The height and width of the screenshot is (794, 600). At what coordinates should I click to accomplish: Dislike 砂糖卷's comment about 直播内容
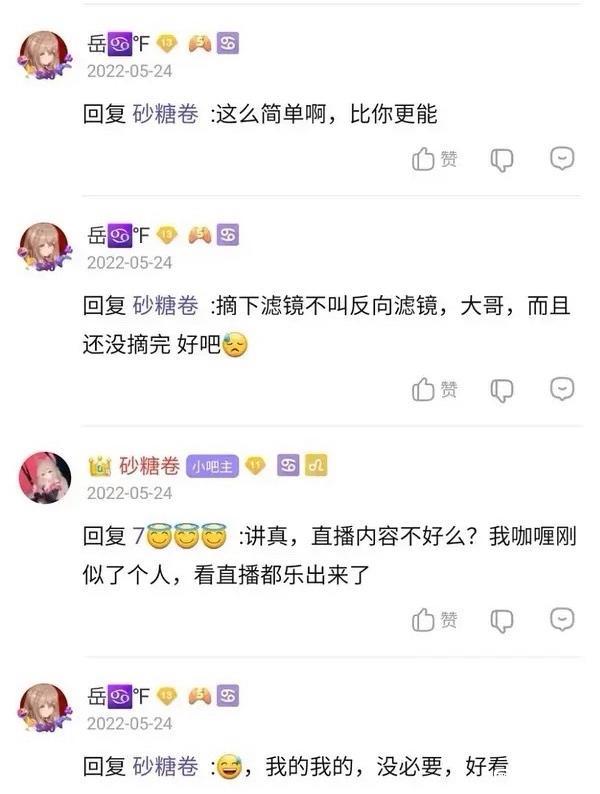coord(502,619)
